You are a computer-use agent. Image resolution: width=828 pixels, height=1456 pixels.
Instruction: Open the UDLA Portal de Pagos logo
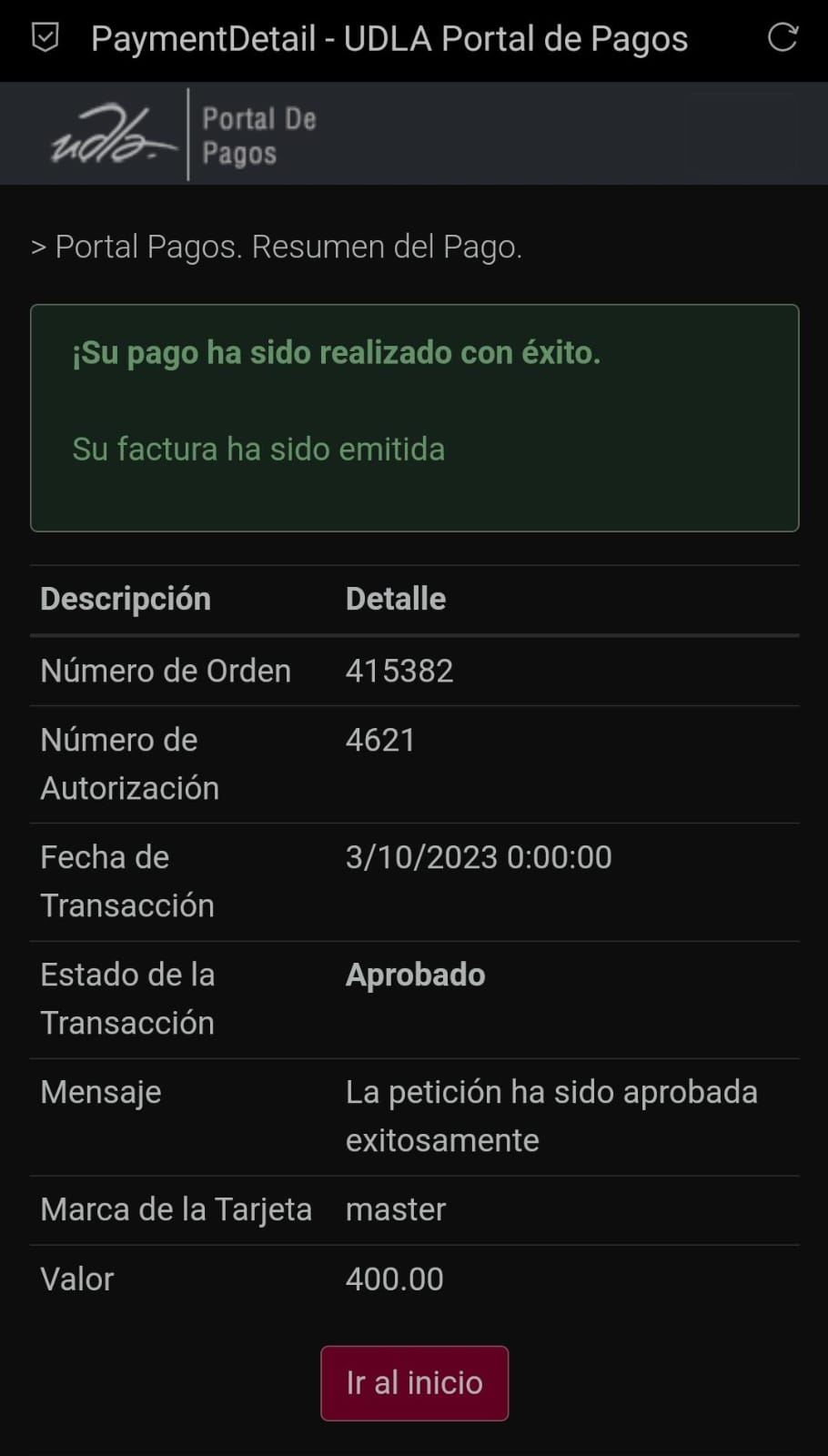click(182, 135)
